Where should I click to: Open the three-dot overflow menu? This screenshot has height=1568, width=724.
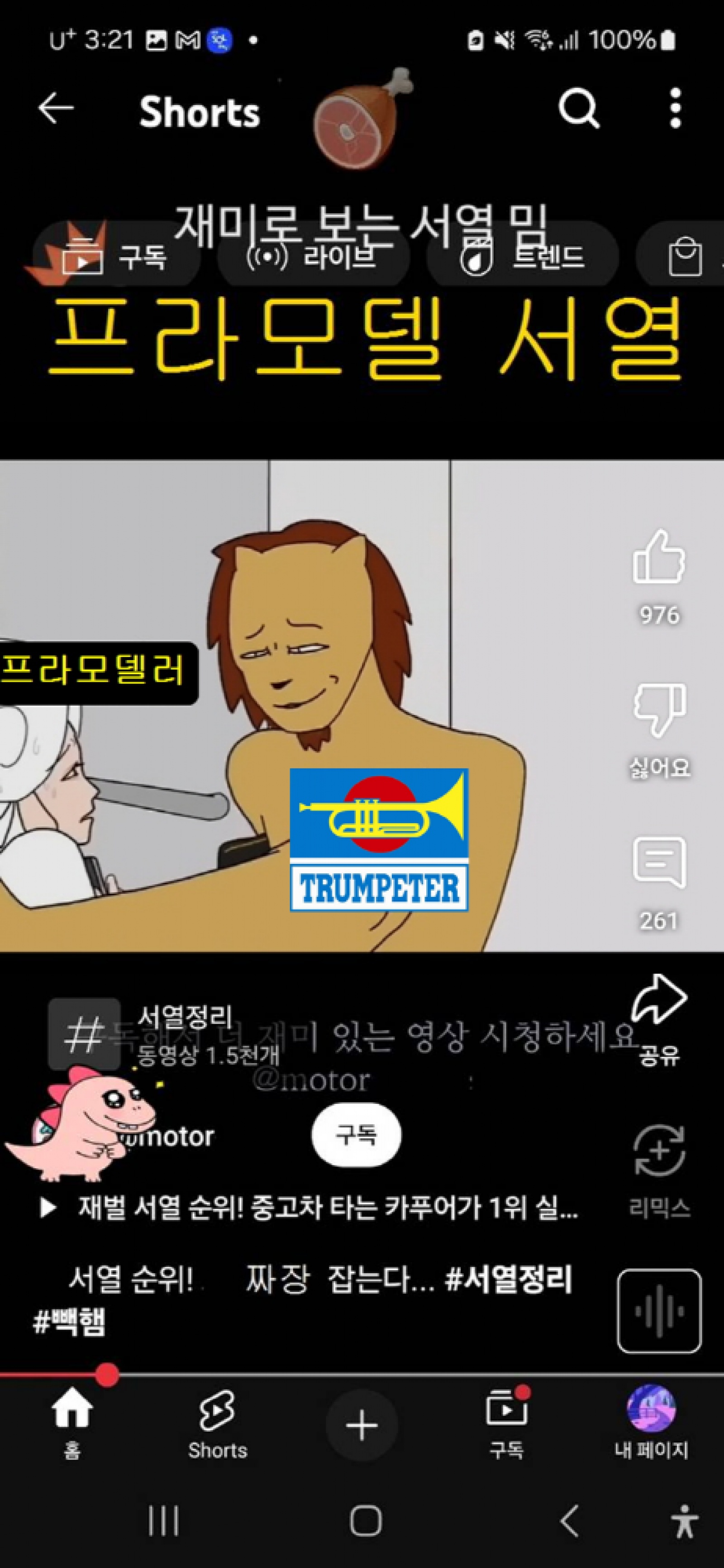point(675,108)
